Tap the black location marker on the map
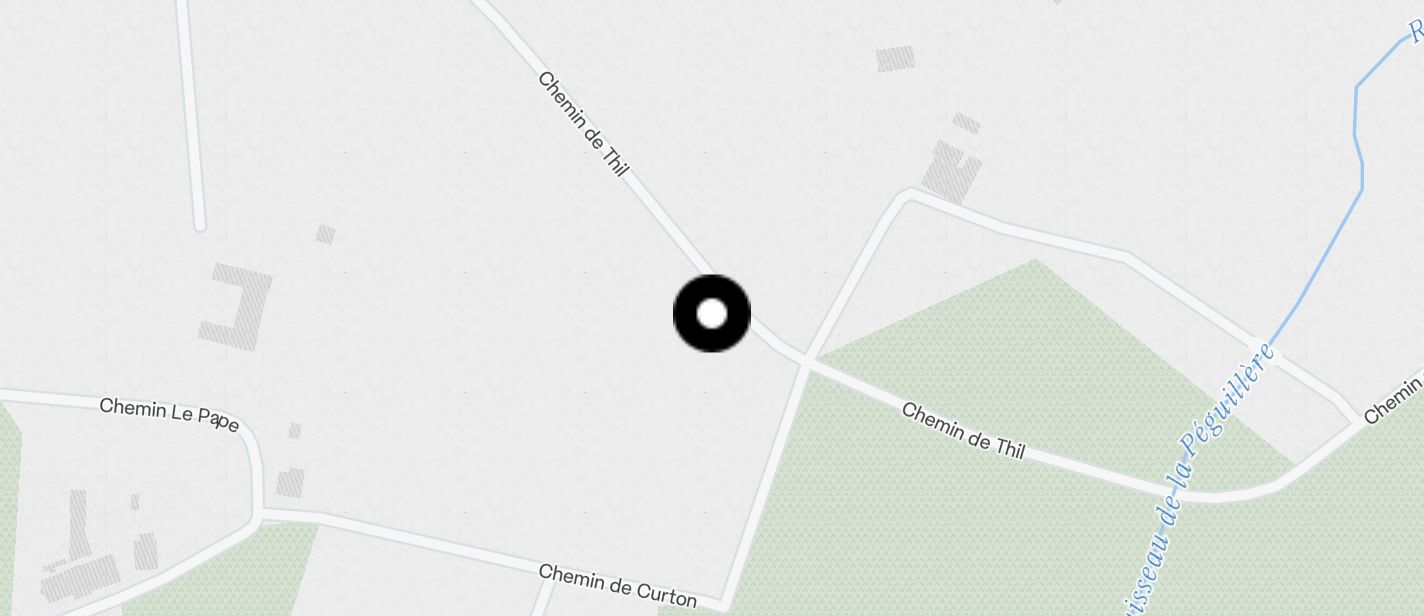Viewport: 1424px width, 616px height. pos(711,314)
